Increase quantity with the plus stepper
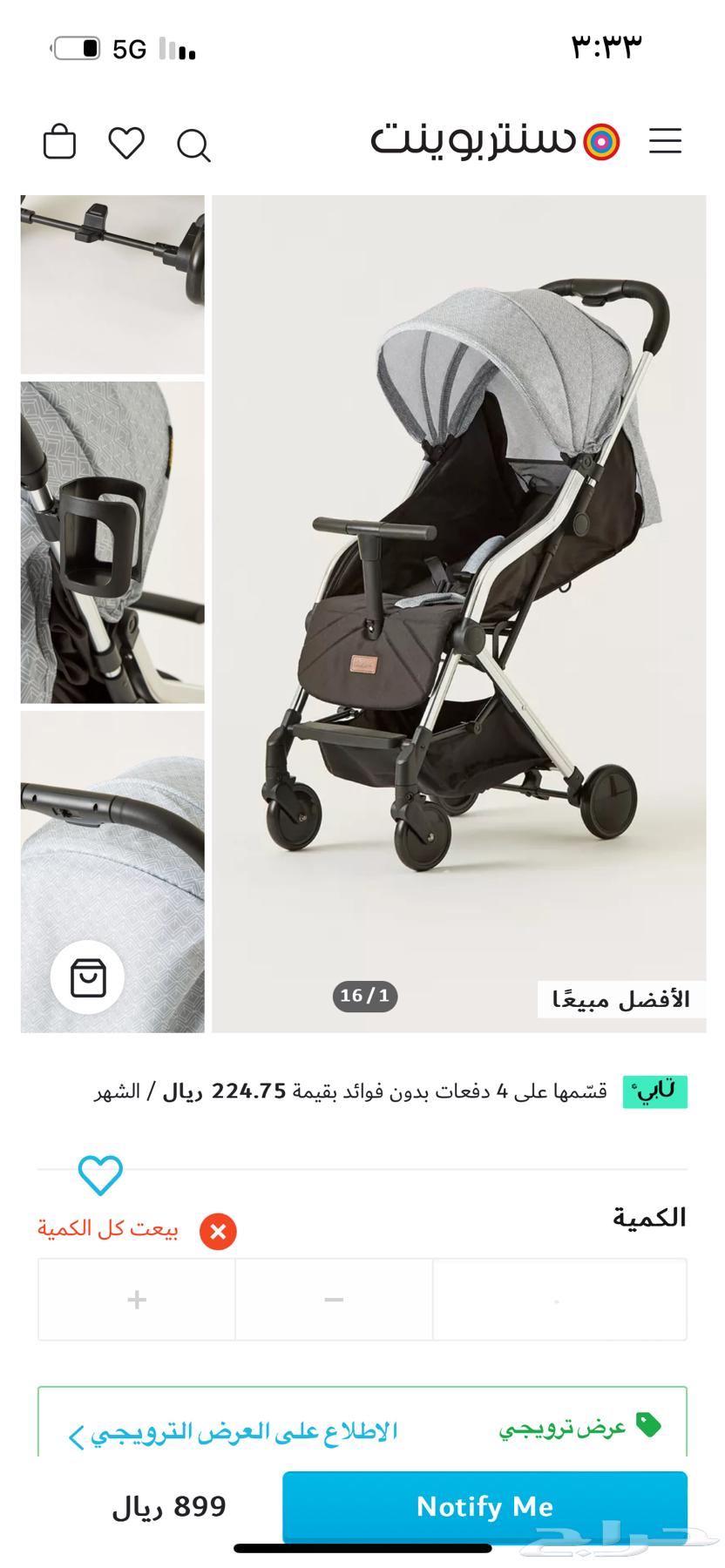This screenshot has height=1568, width=725. tap(136, 1299)
